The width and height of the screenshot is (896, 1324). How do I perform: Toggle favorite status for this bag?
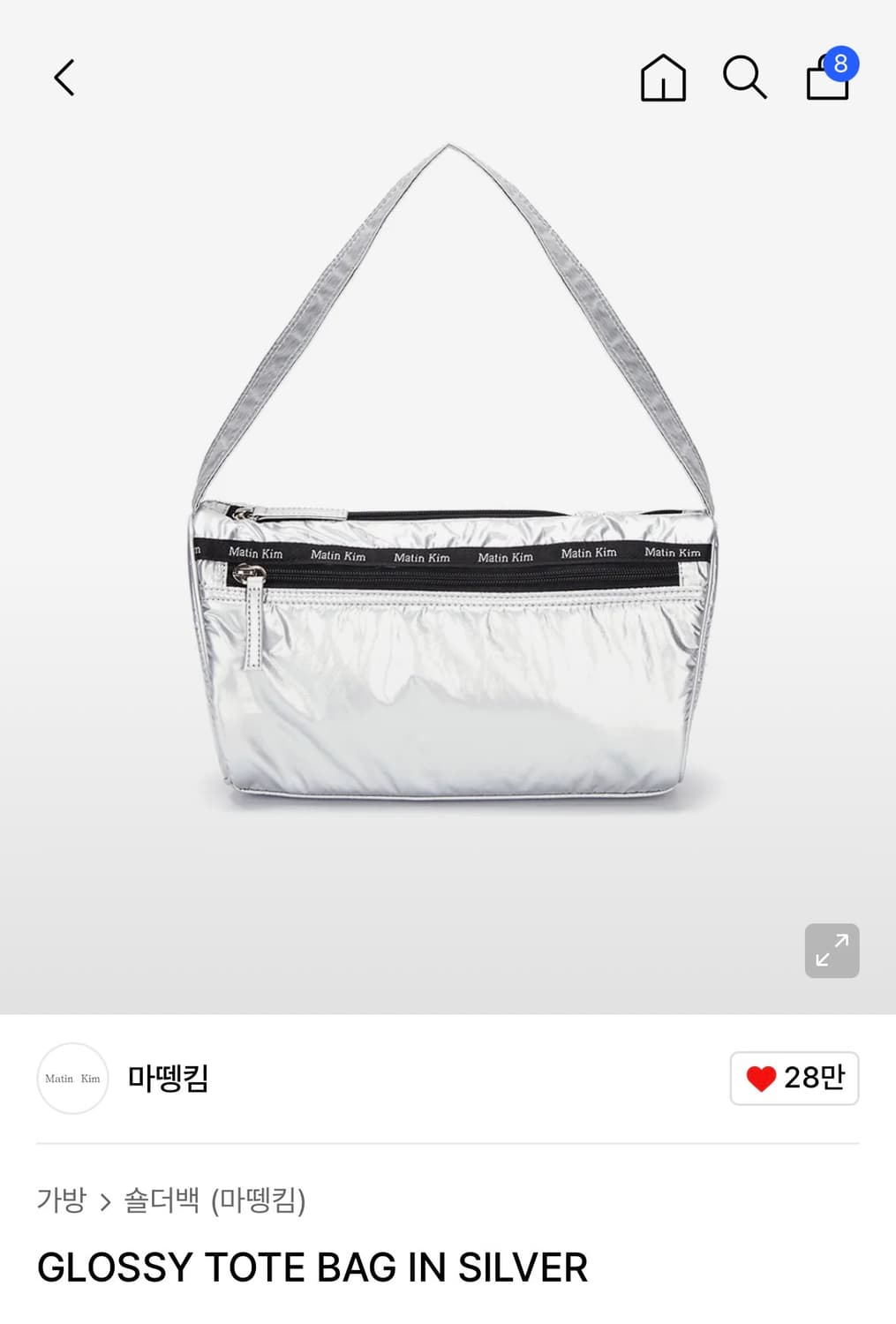[793, 1077]
